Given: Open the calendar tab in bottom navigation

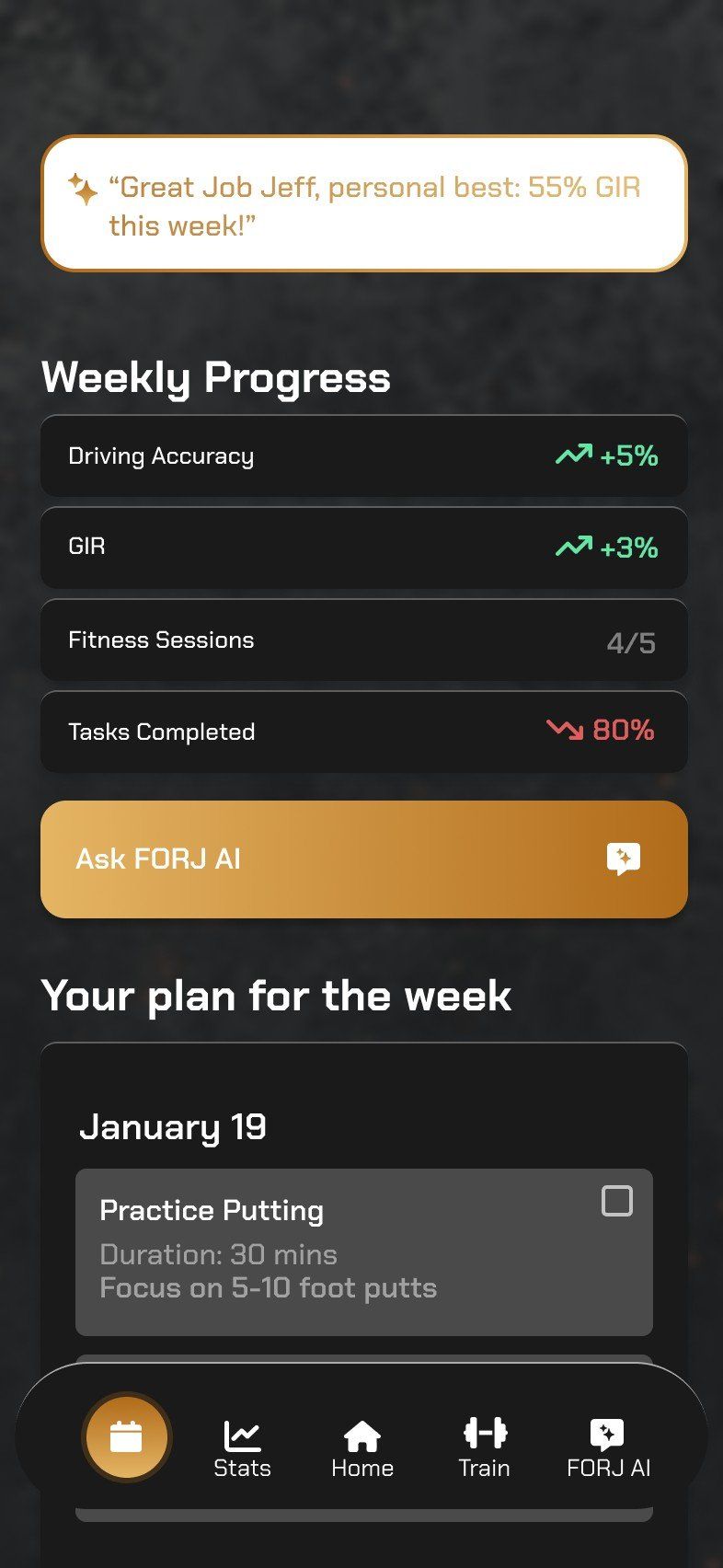Looking at the screenshot, I should [126, 1436].
